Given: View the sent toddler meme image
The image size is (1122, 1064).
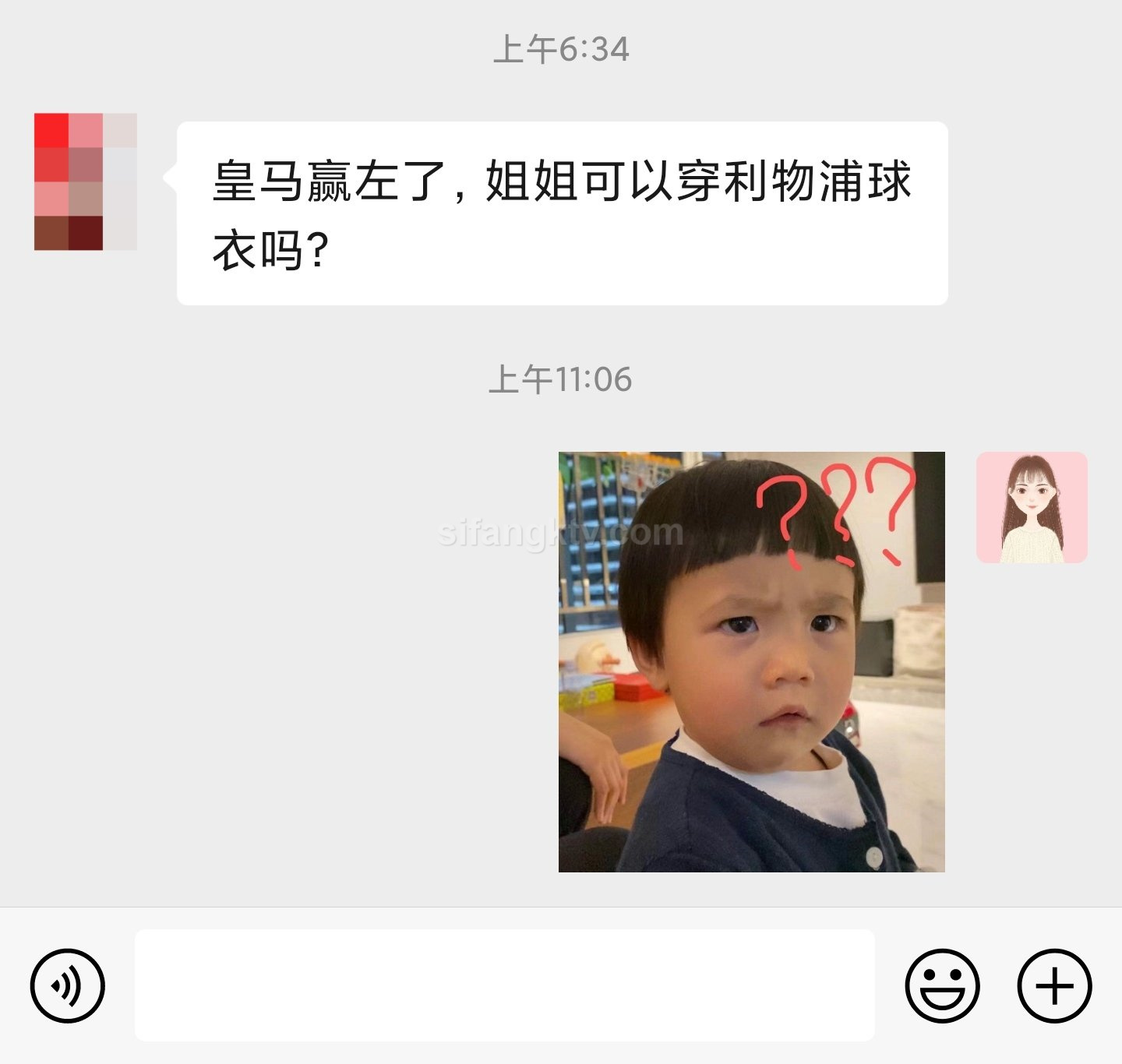Looking at the screenshot, I should coord(751,661).
